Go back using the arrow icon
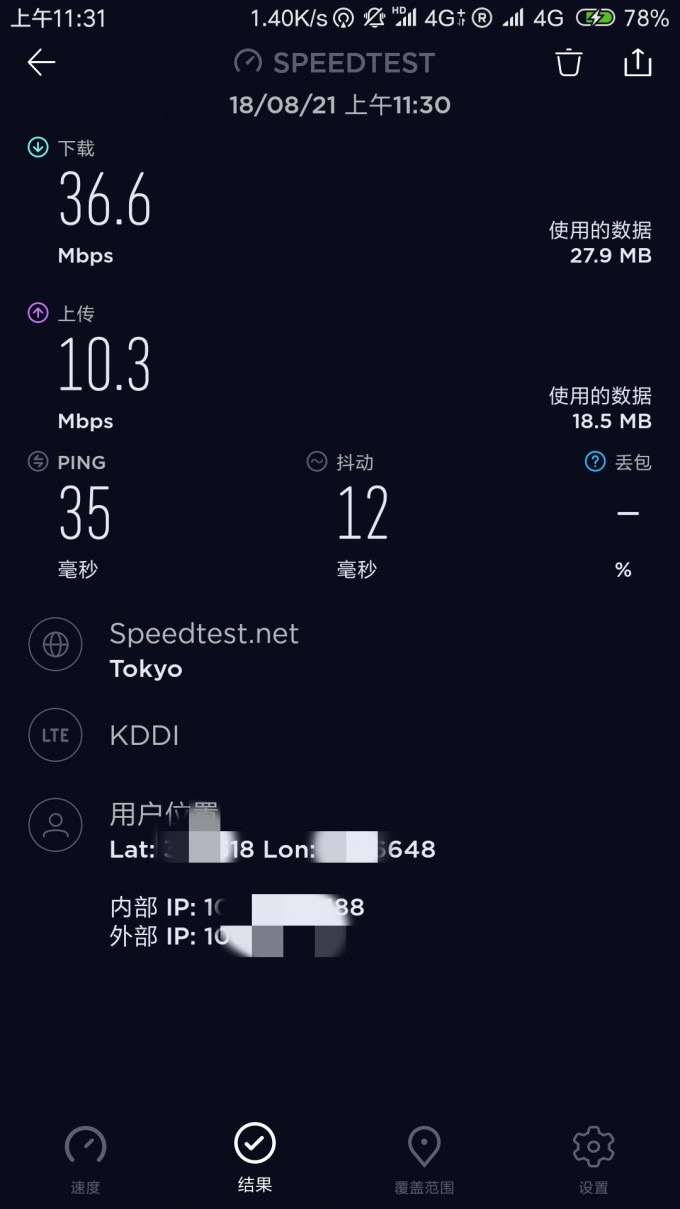 pos(41,63)
